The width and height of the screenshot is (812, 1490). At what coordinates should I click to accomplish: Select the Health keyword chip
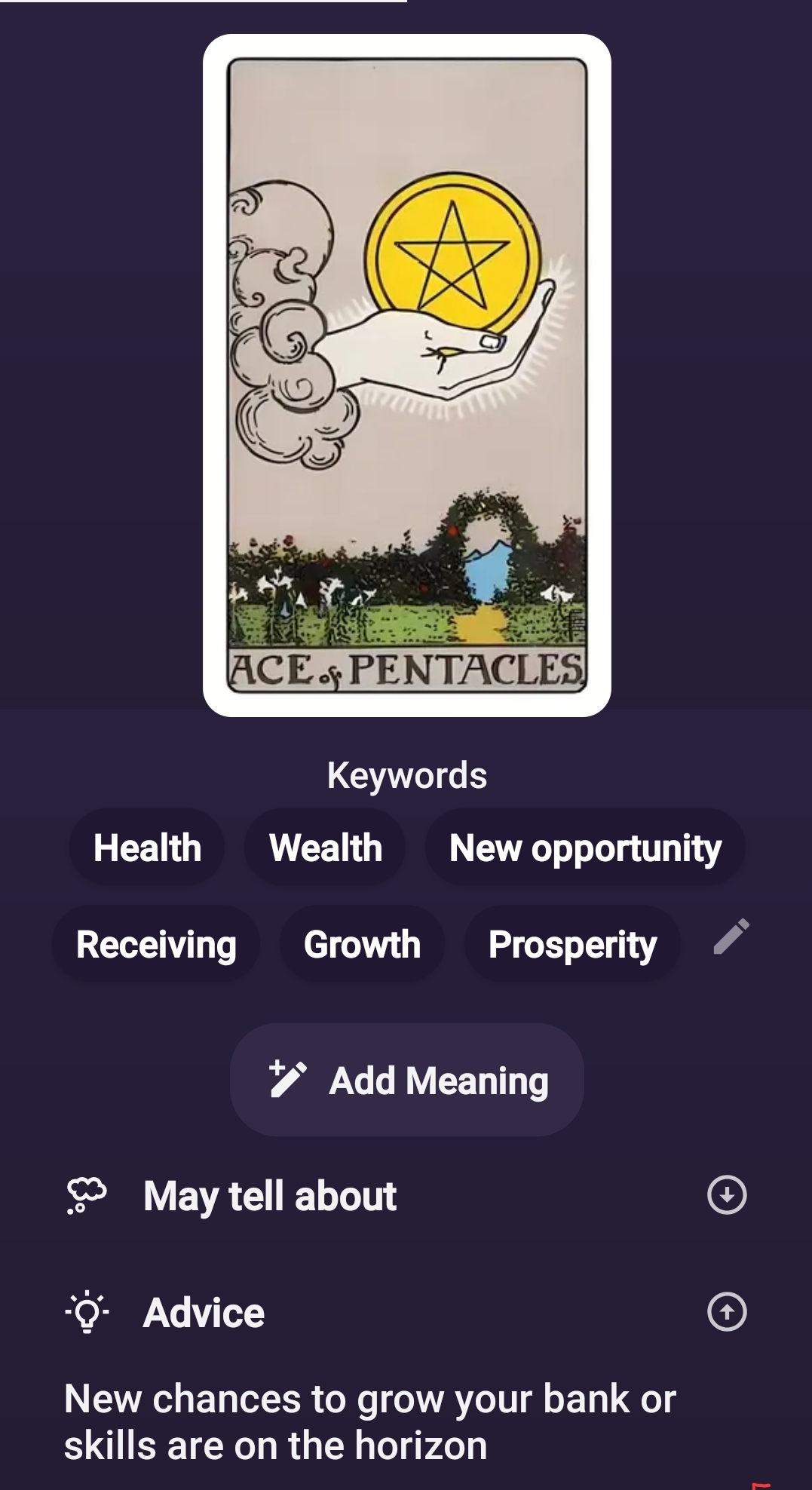[x=147, y=848]
